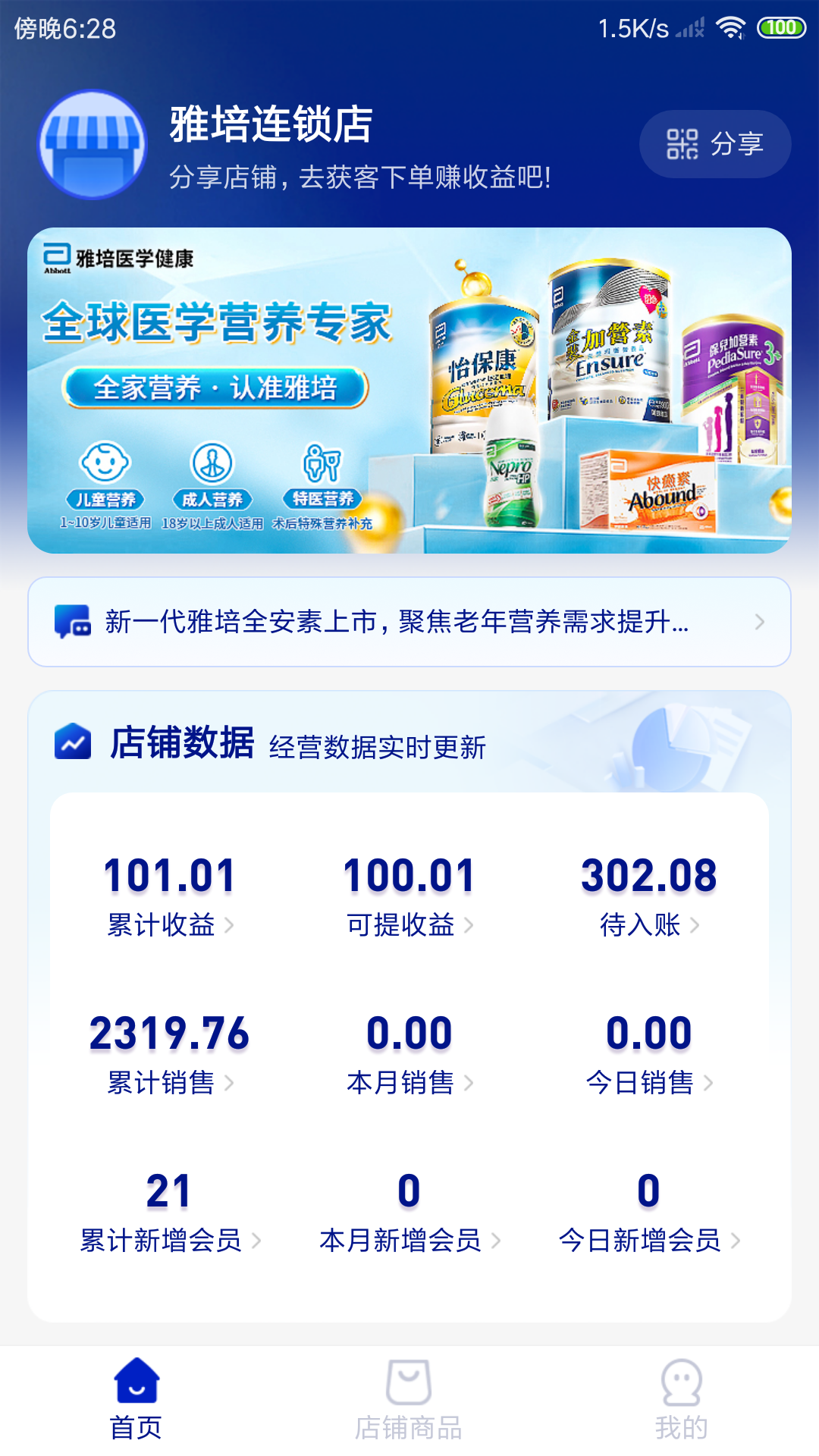Switch to the 店铺商品 tab
Screen dimensions: 819x1456
pyautogui.click(x=409, y=1399)
